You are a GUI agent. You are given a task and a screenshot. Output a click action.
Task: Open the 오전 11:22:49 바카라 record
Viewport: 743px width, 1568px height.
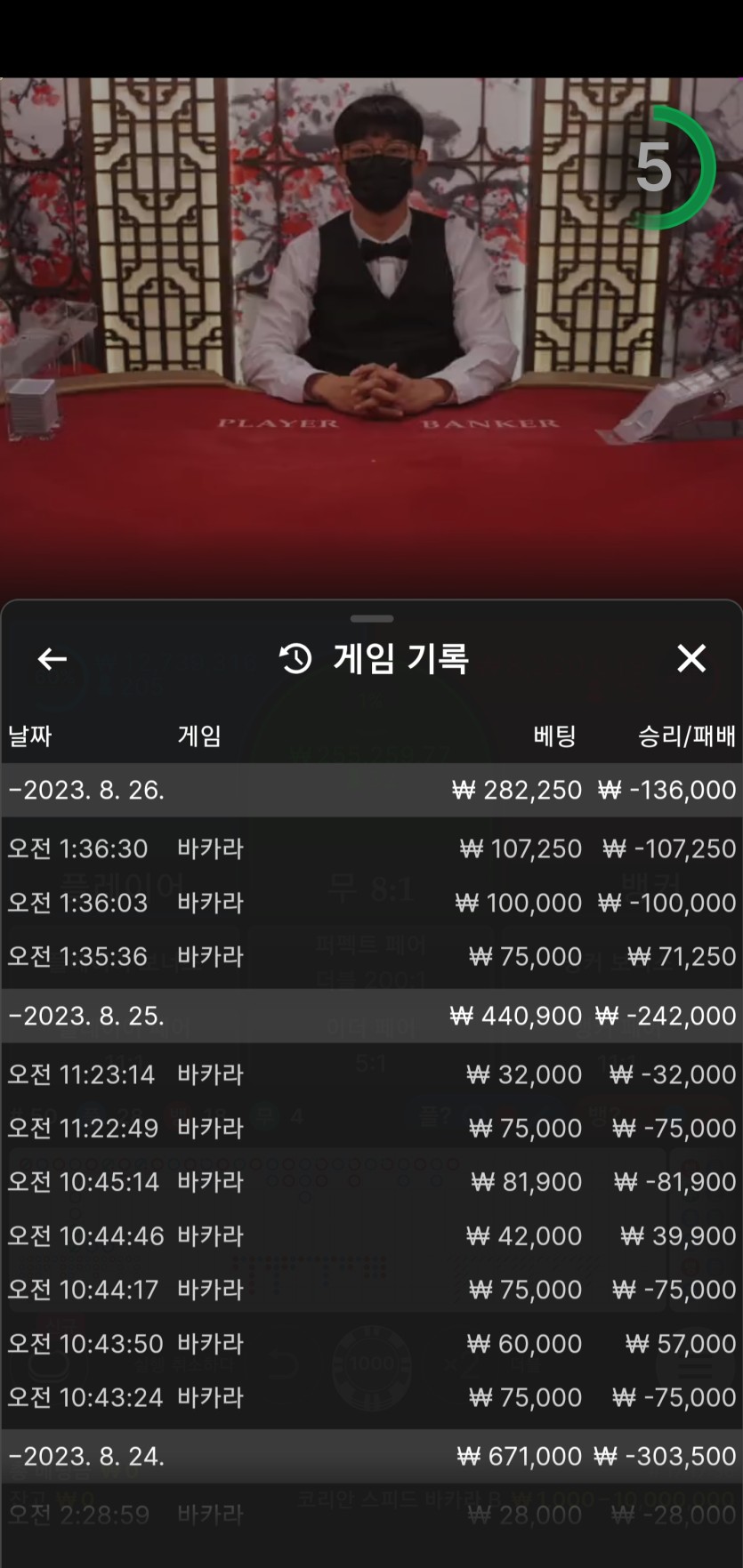pos(371,1128)
